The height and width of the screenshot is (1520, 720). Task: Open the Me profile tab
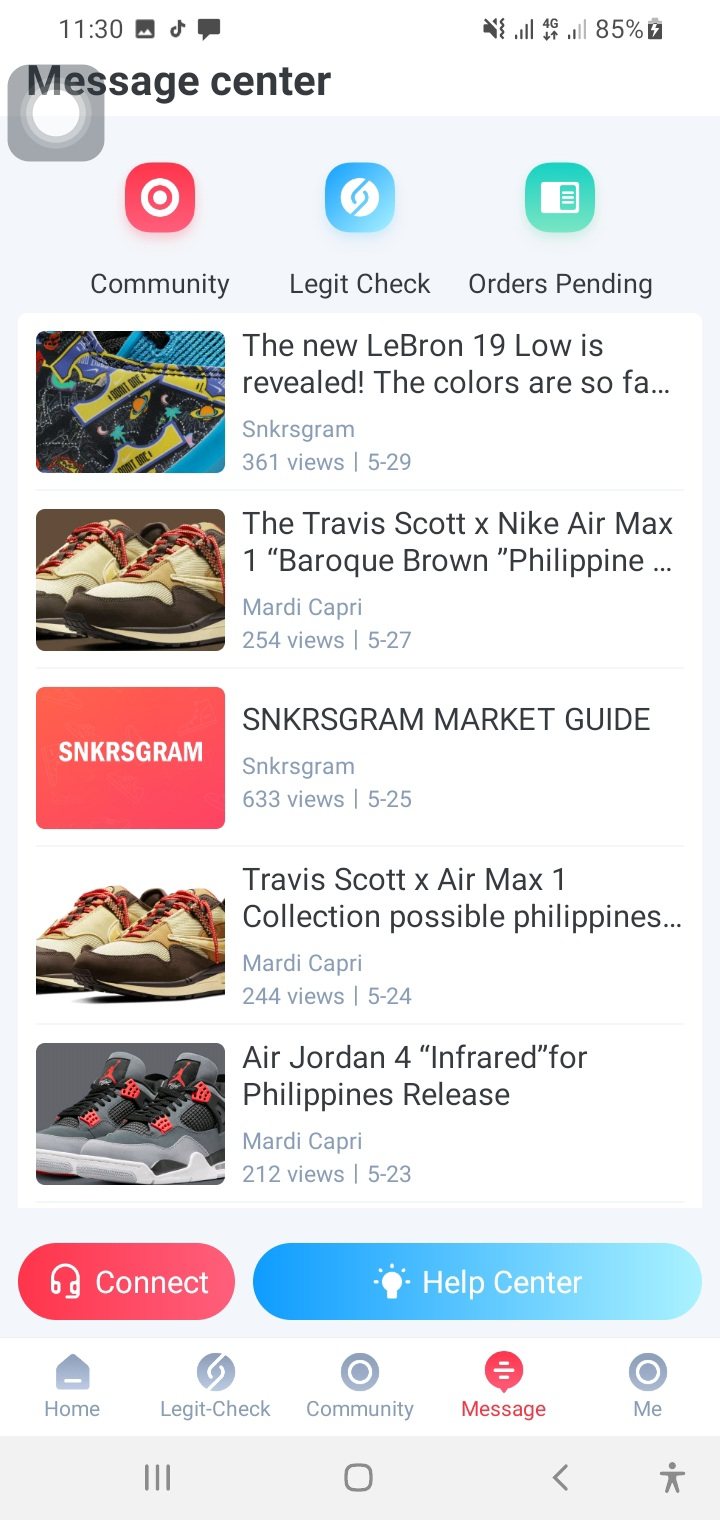tap(647, 1386)
